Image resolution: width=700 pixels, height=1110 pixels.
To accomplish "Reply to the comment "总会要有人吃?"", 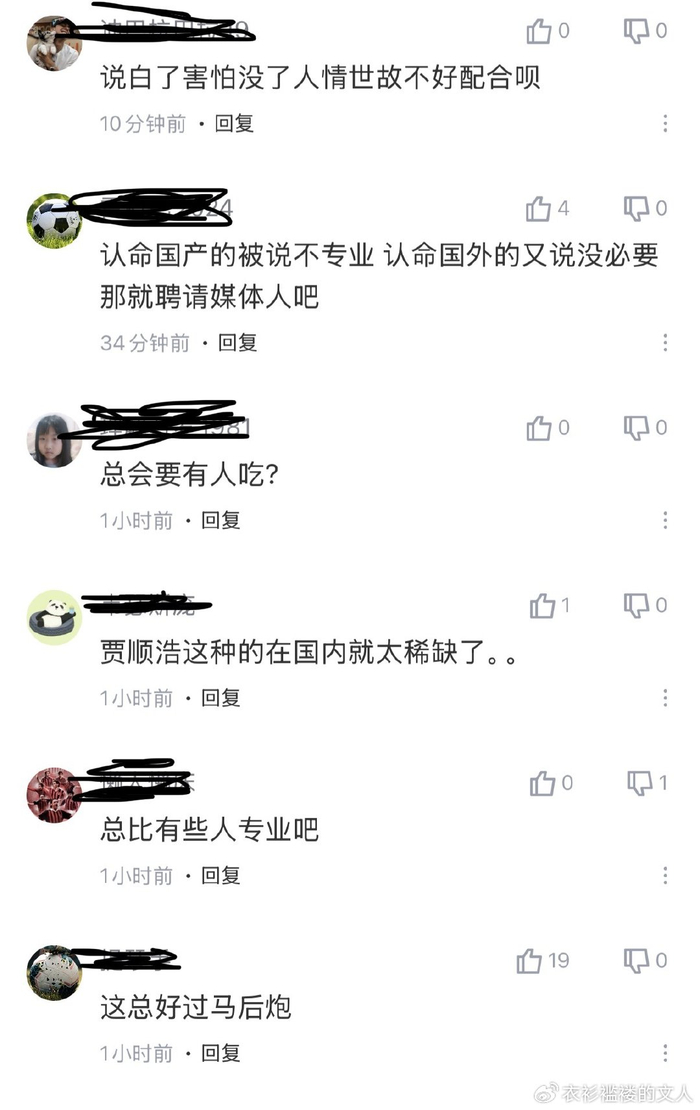I will [x=221, y=521].
